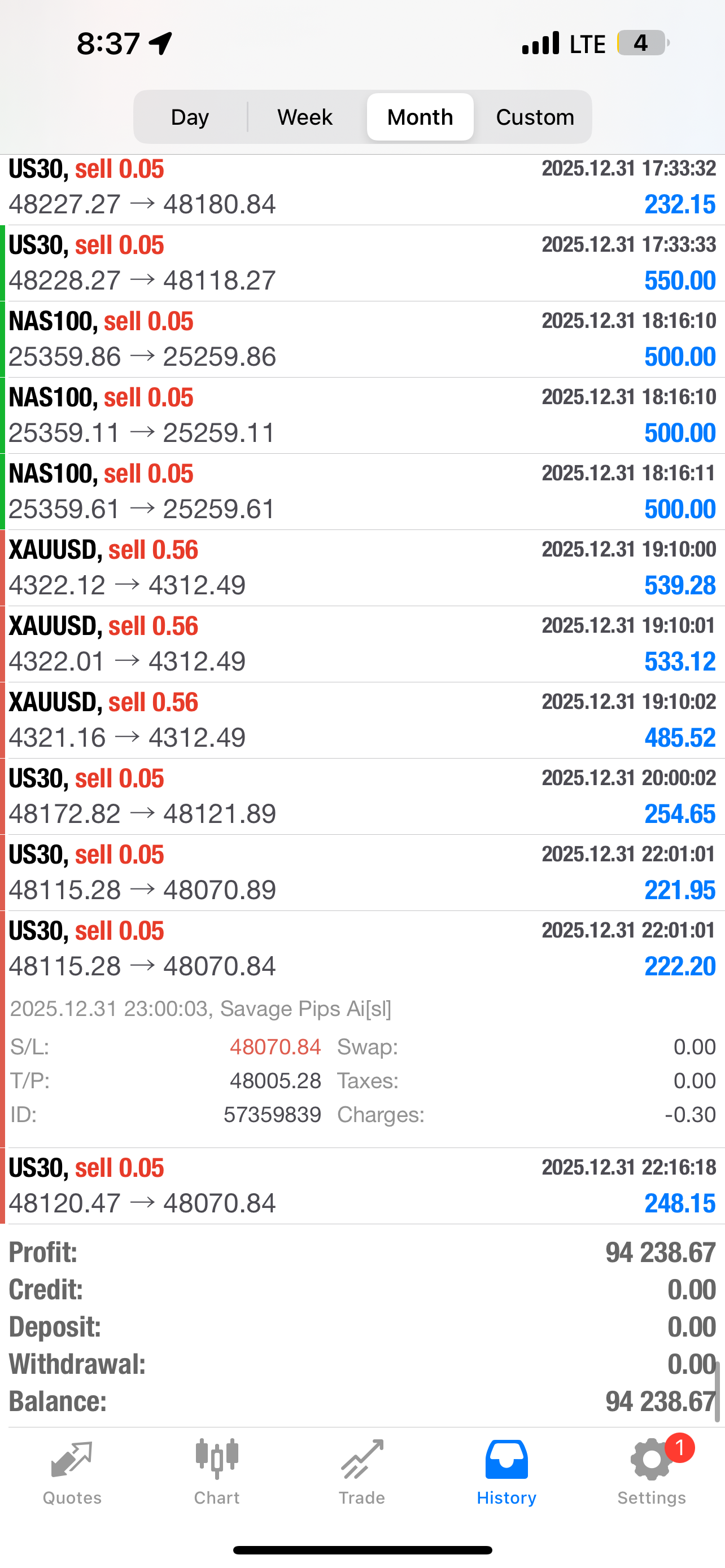This screenshot has height=1568, width=725.
Task: Select the US30 trade at 22:16:18
Action: click(x=362, y=1184)
